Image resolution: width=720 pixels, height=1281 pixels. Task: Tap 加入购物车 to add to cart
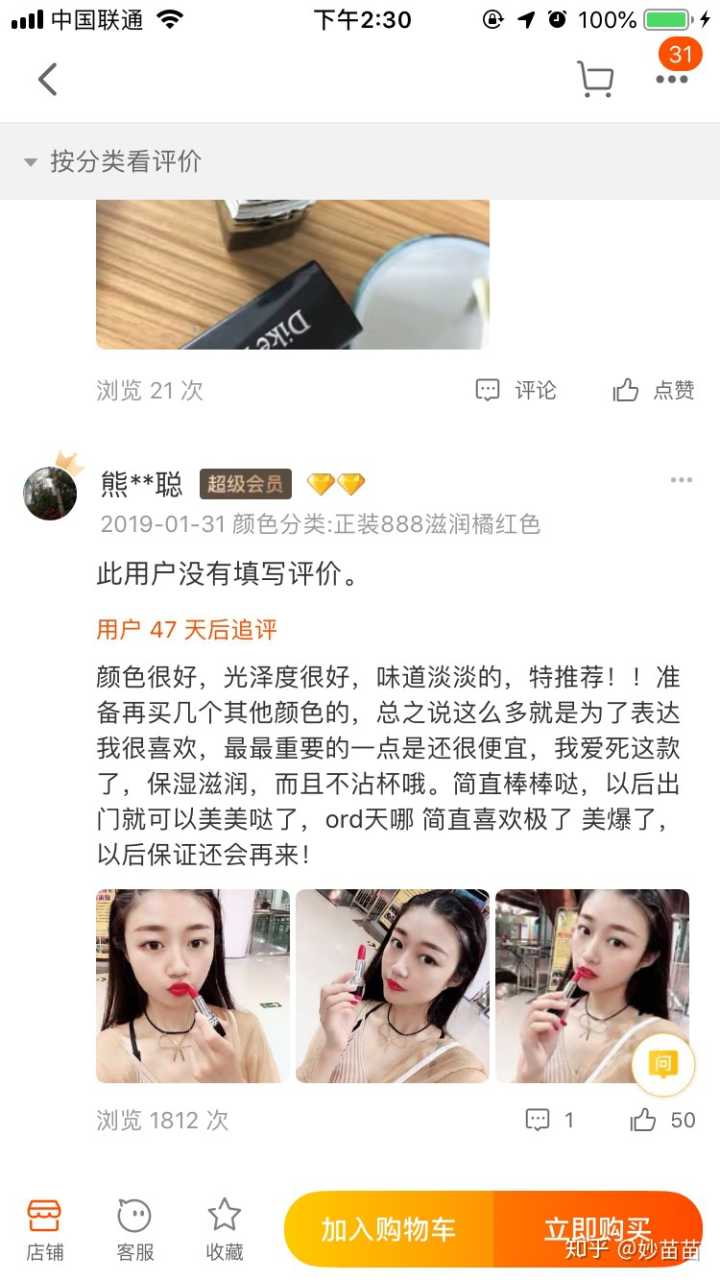[389, 1229]
